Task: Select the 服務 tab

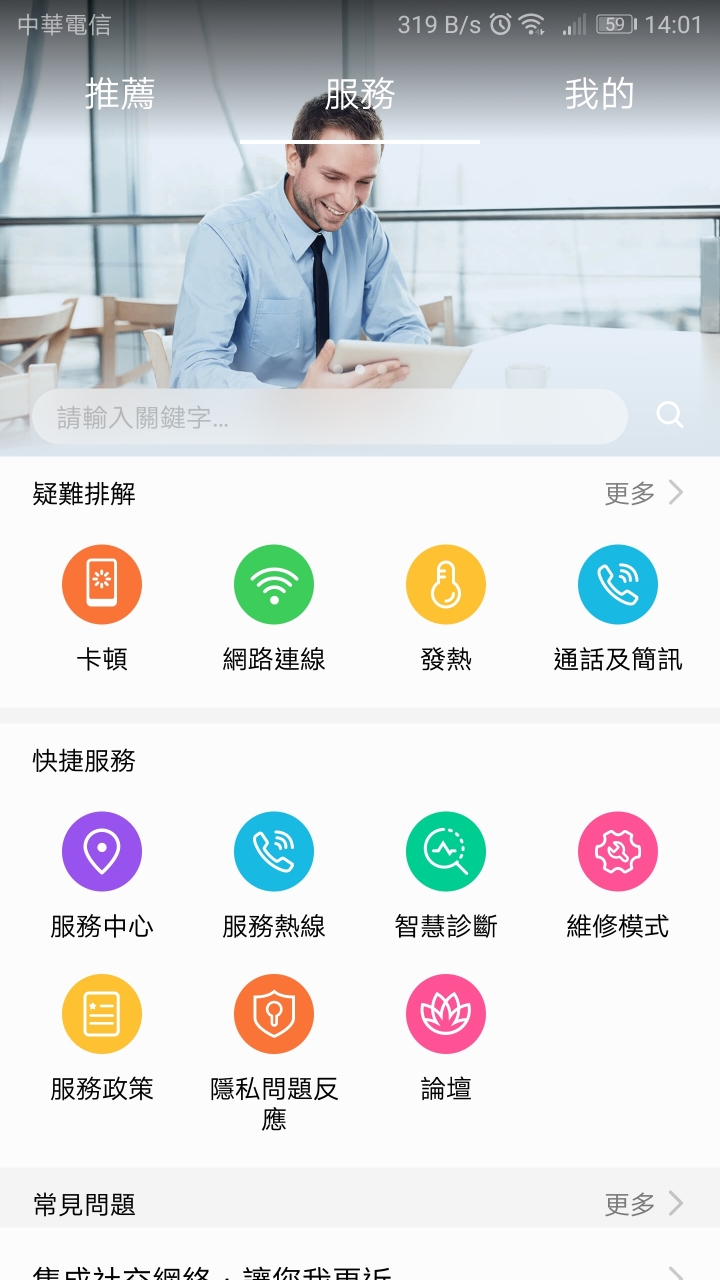Action: click(x=360, y=94)
